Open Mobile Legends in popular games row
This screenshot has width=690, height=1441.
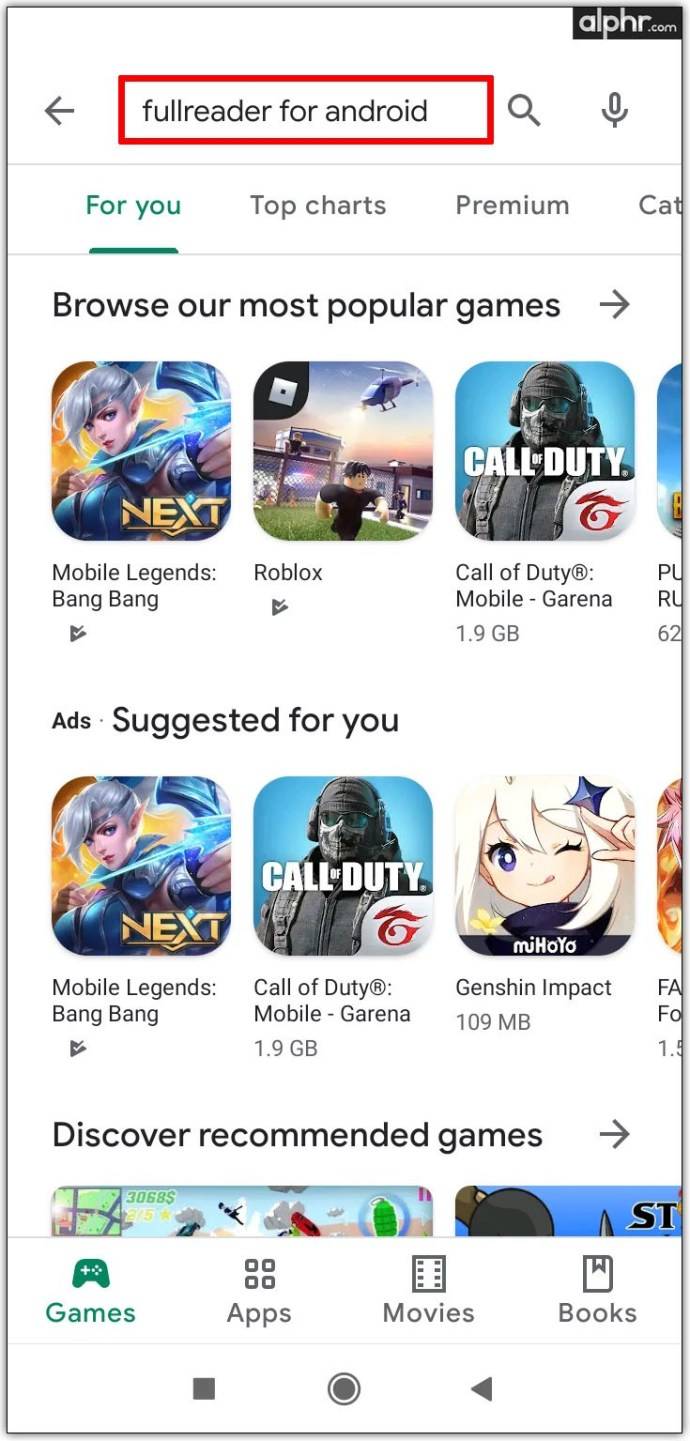point(141,451)
